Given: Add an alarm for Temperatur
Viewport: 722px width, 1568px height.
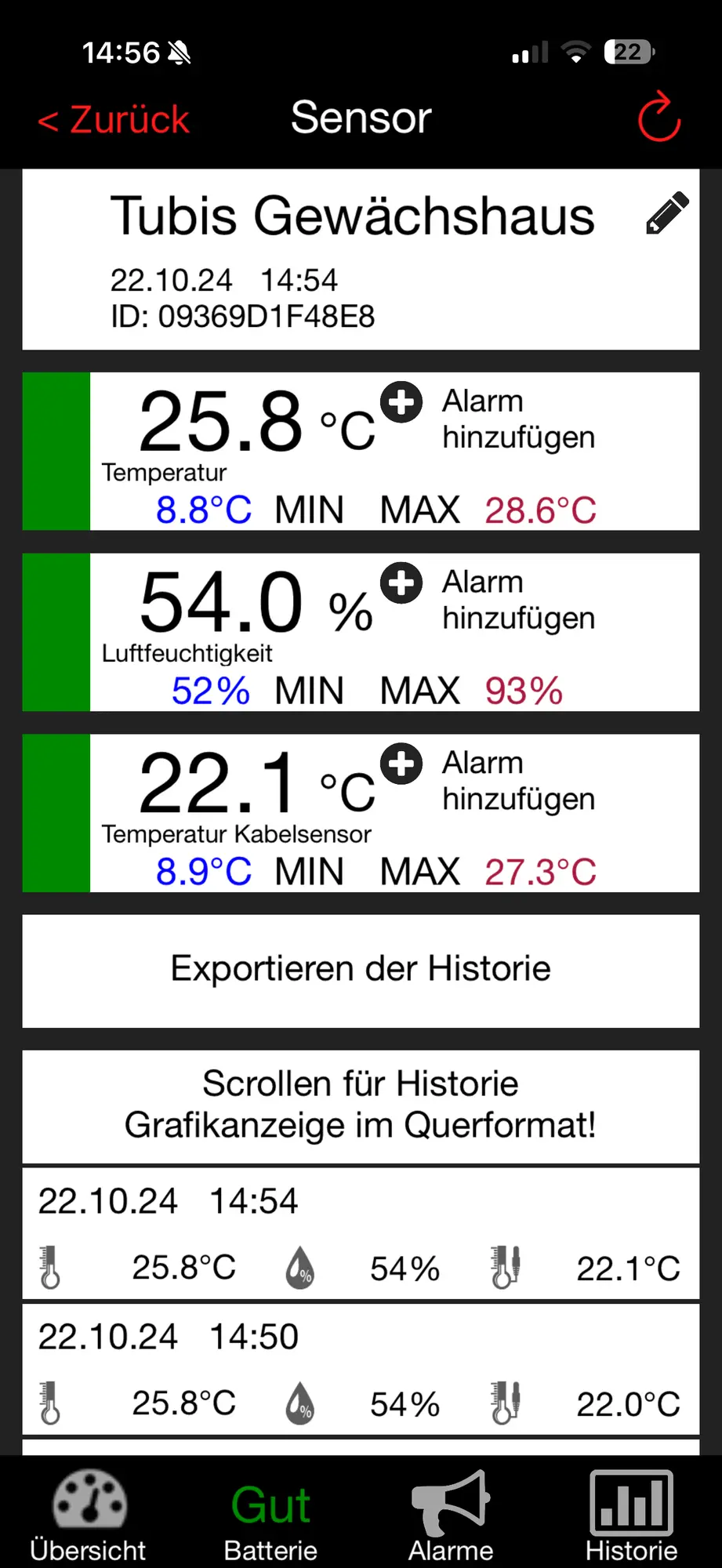Looking at the screenshot, I should (402, 402).
